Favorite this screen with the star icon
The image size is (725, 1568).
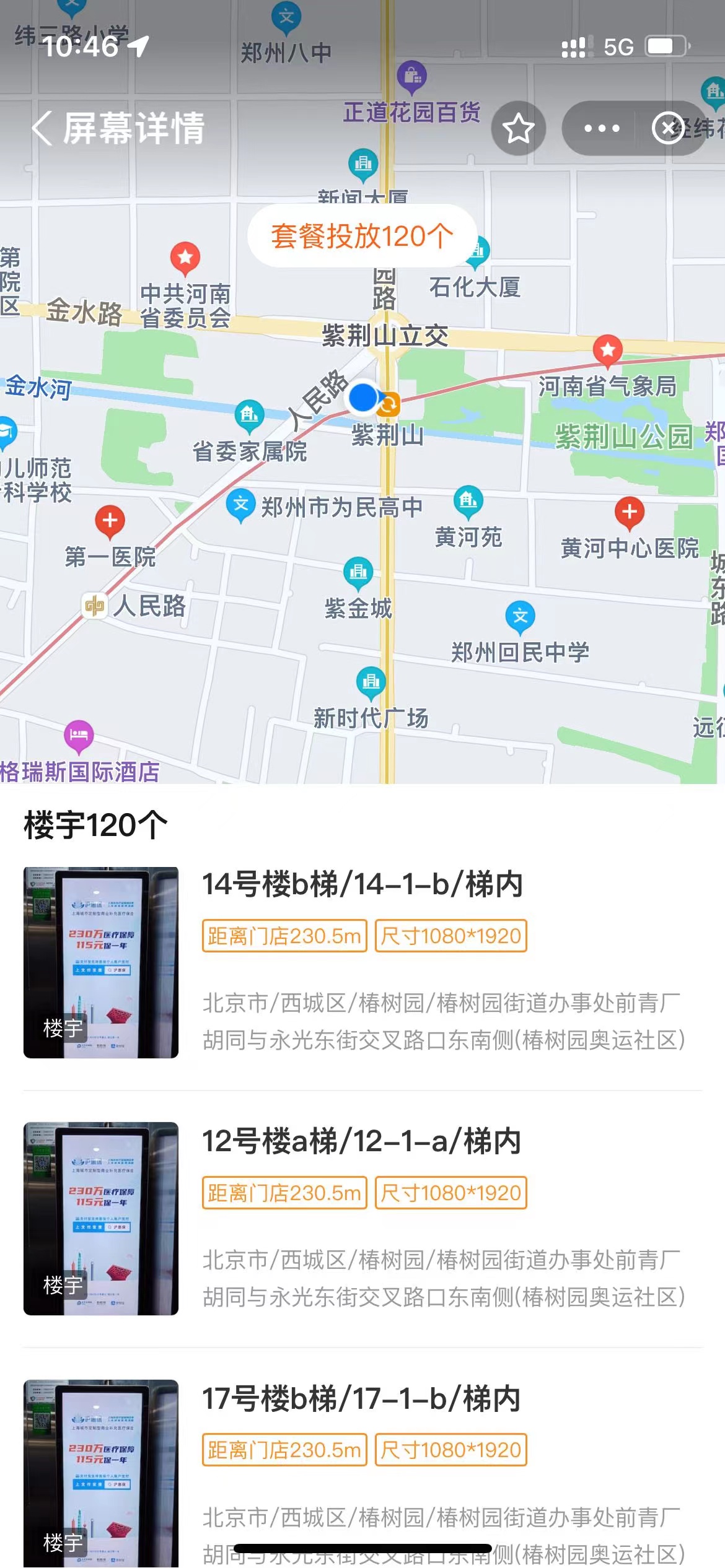[518, 129]
